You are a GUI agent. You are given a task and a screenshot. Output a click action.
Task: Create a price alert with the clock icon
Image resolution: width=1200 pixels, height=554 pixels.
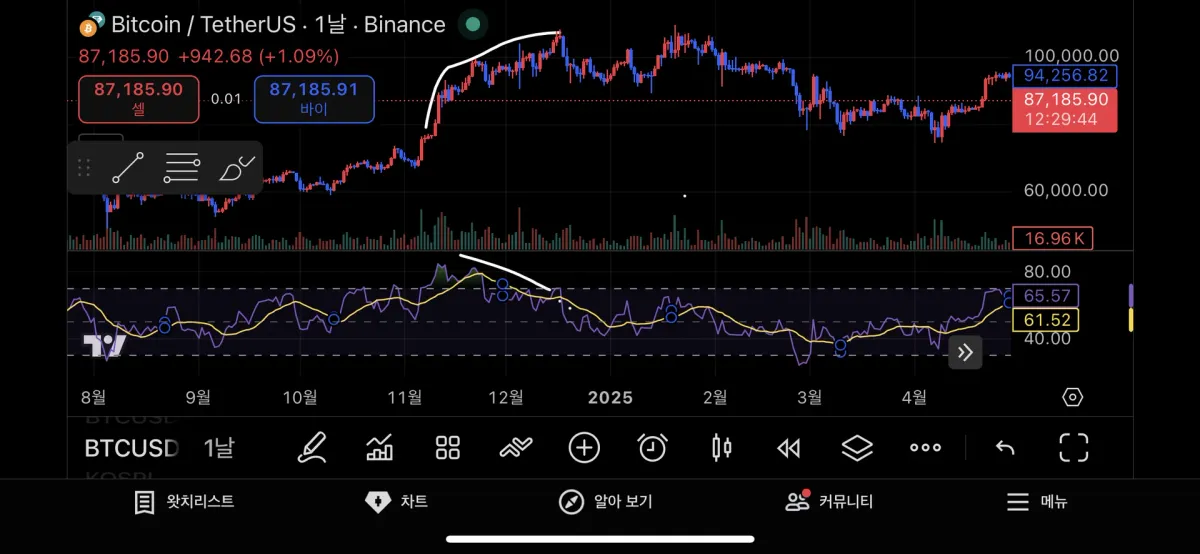653,448
